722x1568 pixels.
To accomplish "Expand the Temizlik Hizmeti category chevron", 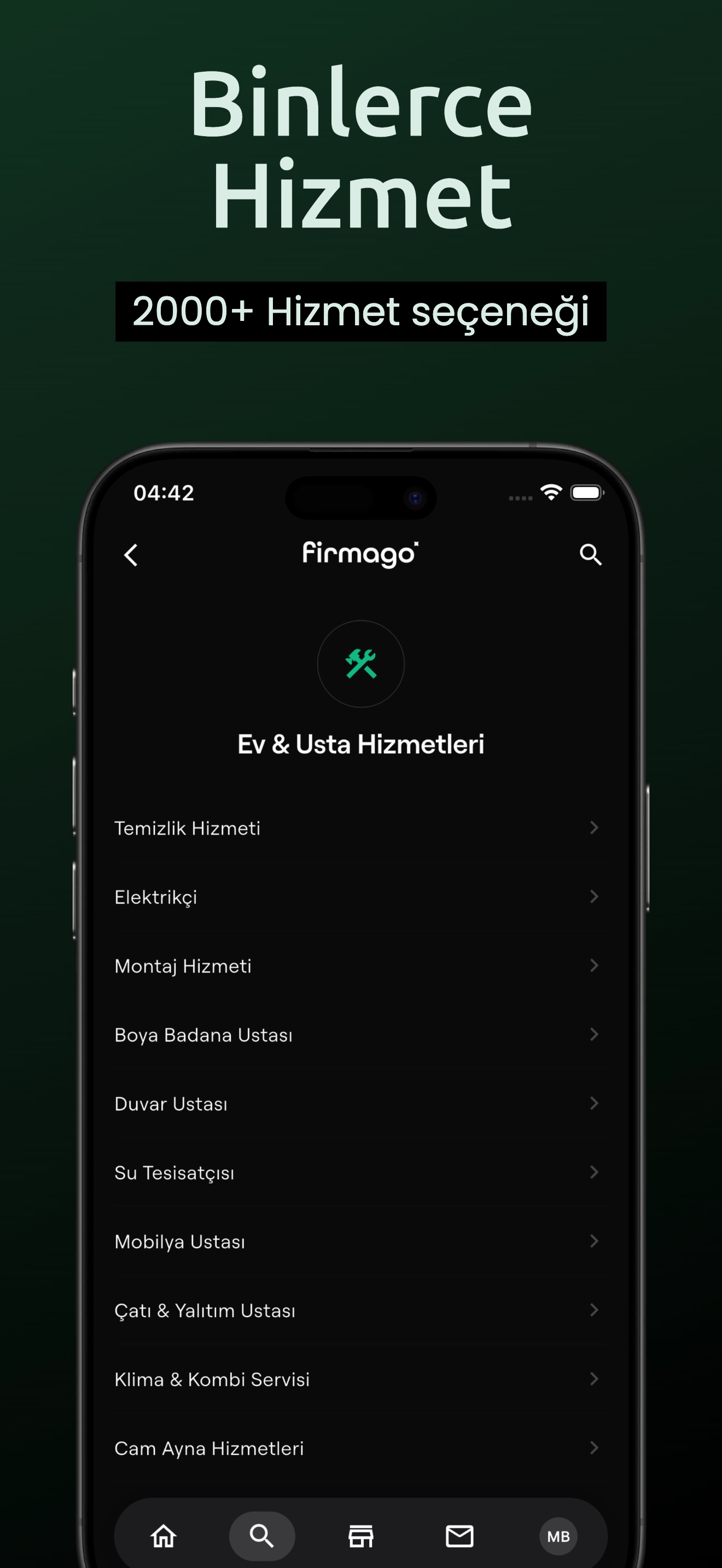I will (593, 827).
